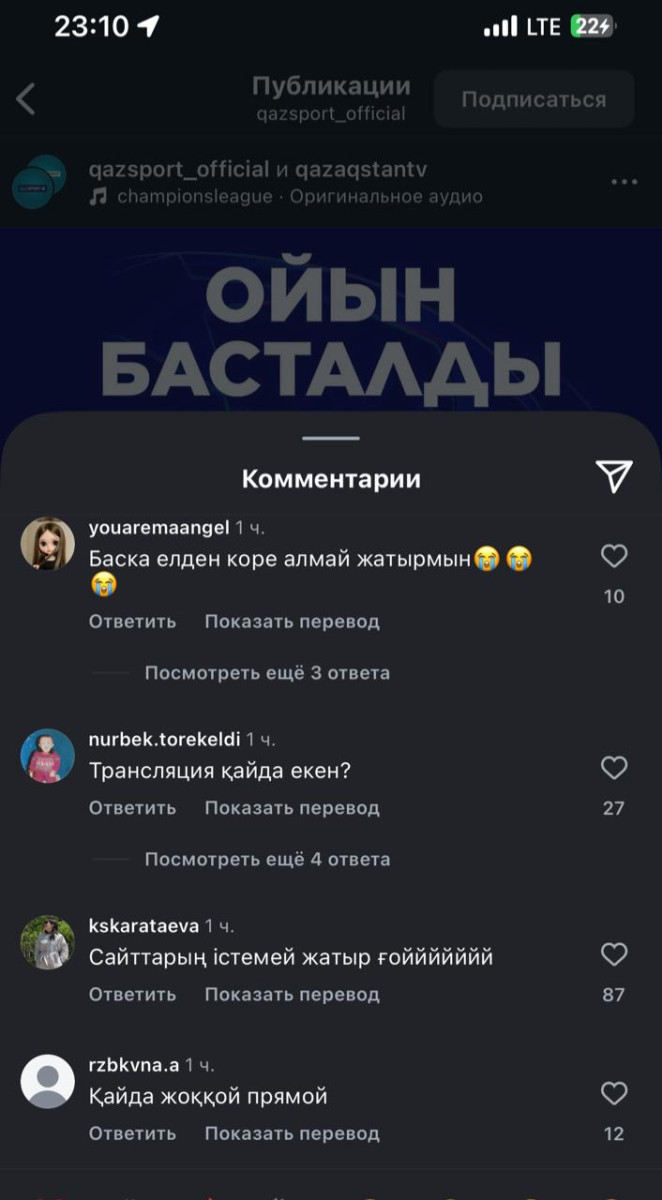Reply to youaremaangel's comment
662x1200 pixels.
(x=132, y=621)
